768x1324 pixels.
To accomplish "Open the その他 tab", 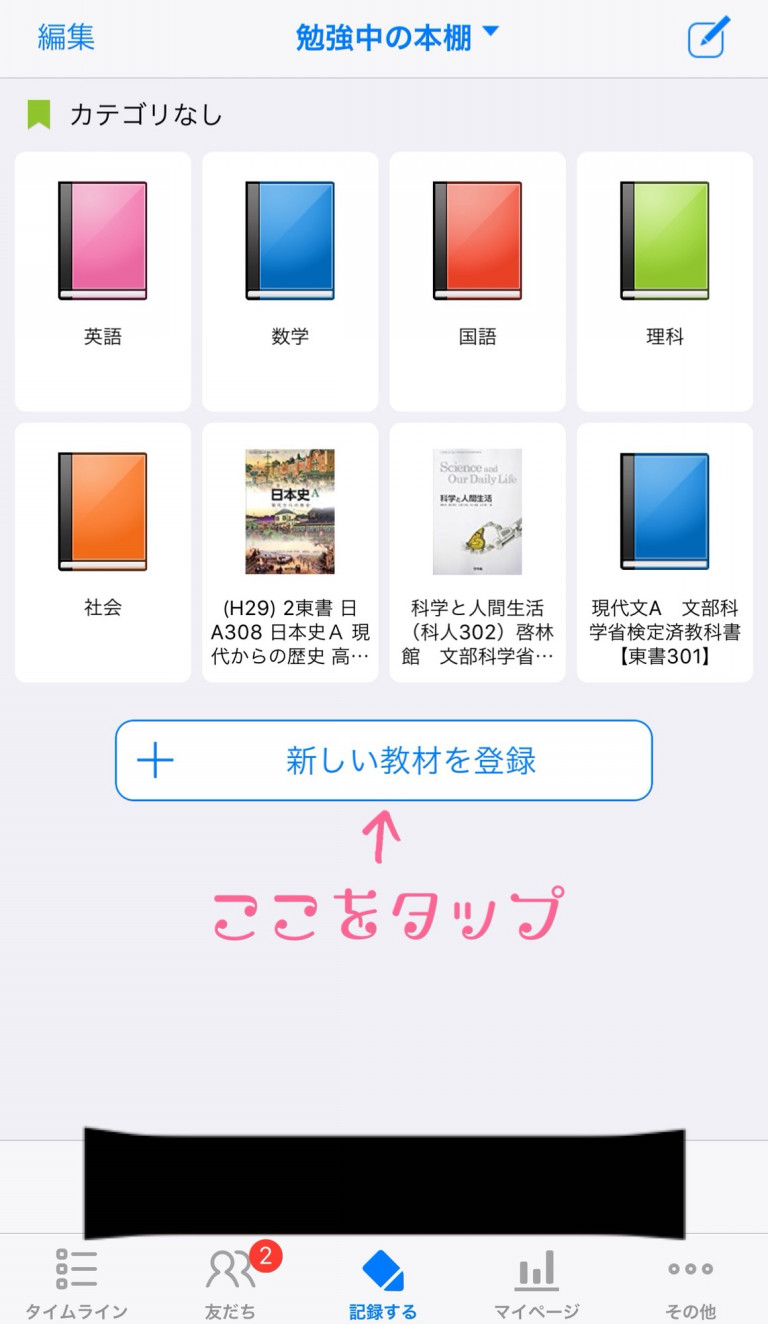I will [x=691, y=1282].
